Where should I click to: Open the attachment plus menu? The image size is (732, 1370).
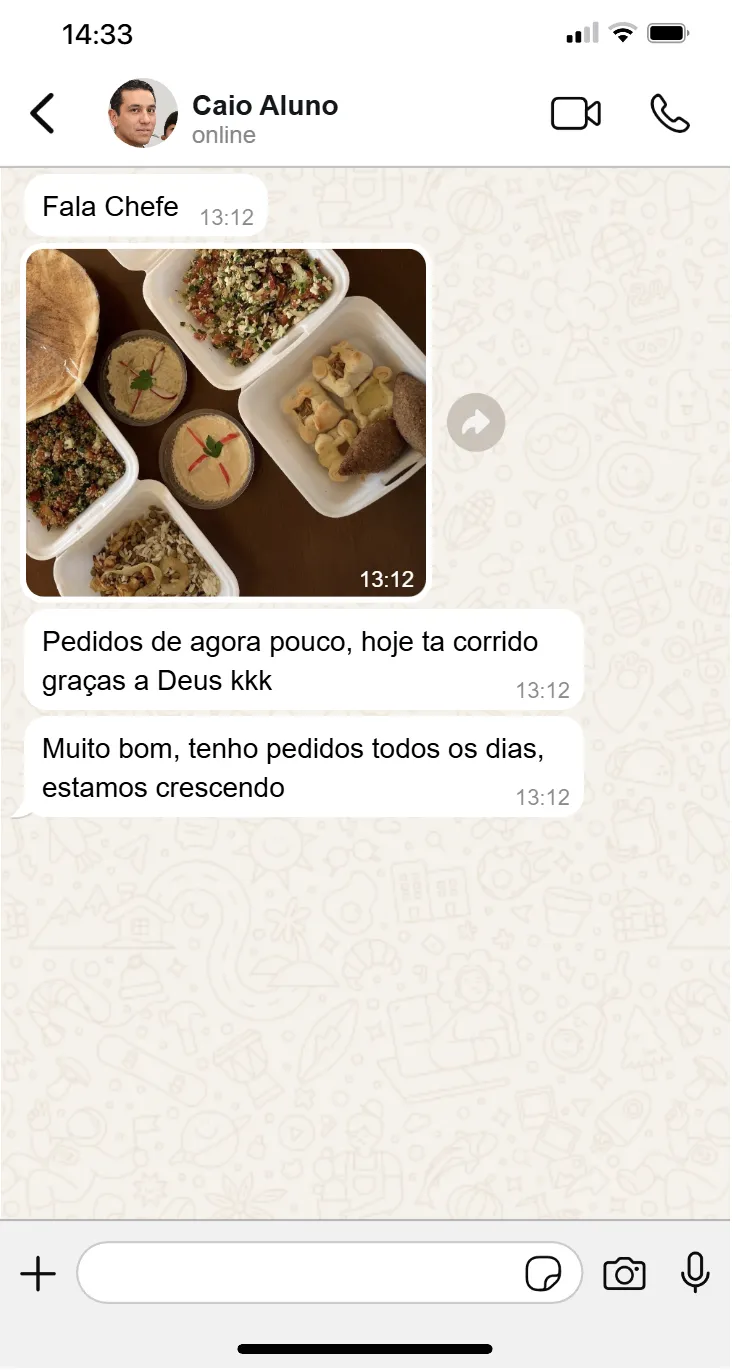click(x=38, y=1274)
